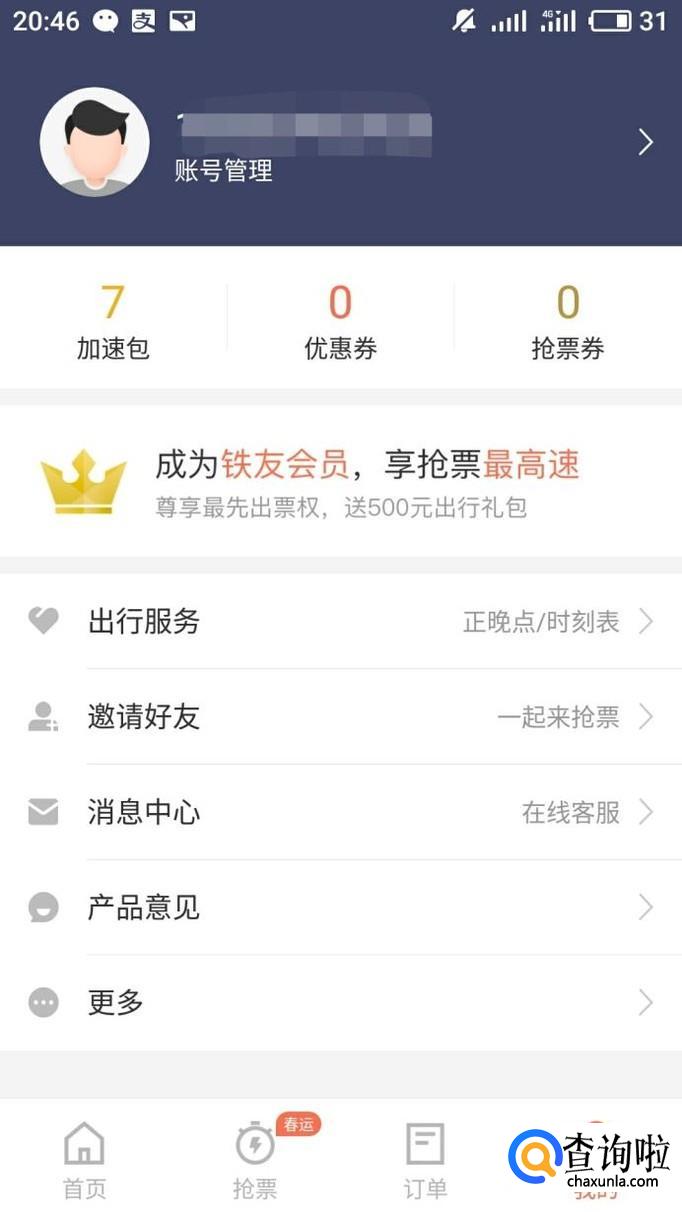Open 抢票券 vouchers
Viewport: 682px width, 1212px height.
[567, 322]
